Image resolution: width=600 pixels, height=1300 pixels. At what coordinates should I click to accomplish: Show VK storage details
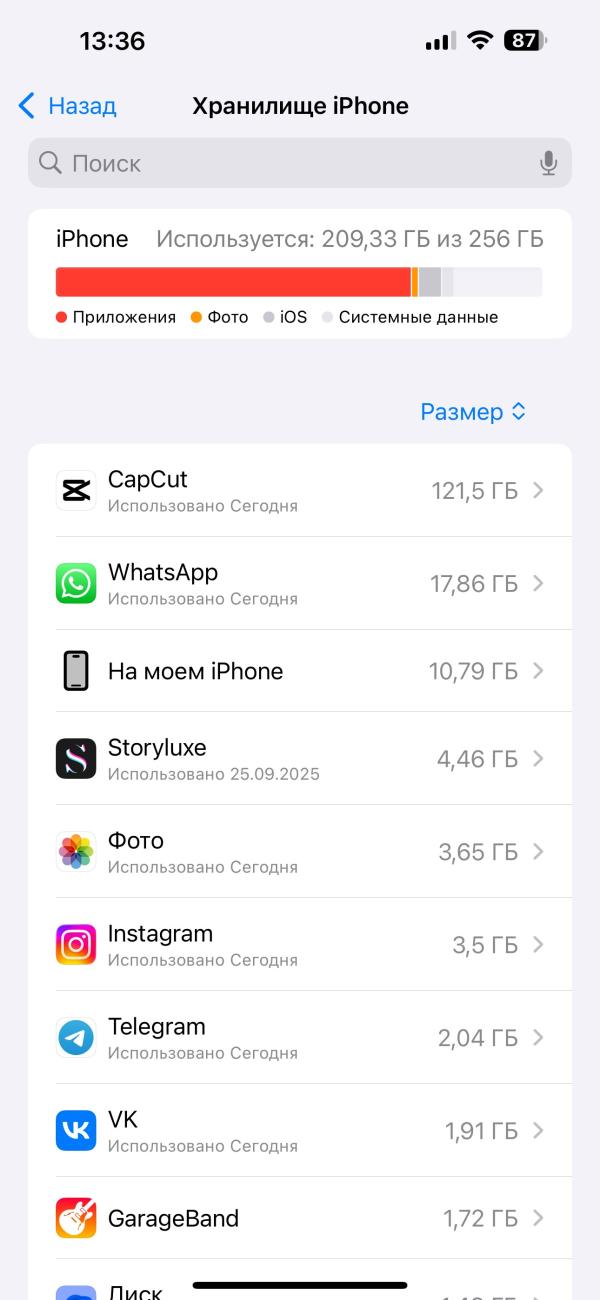point(300,1130)
